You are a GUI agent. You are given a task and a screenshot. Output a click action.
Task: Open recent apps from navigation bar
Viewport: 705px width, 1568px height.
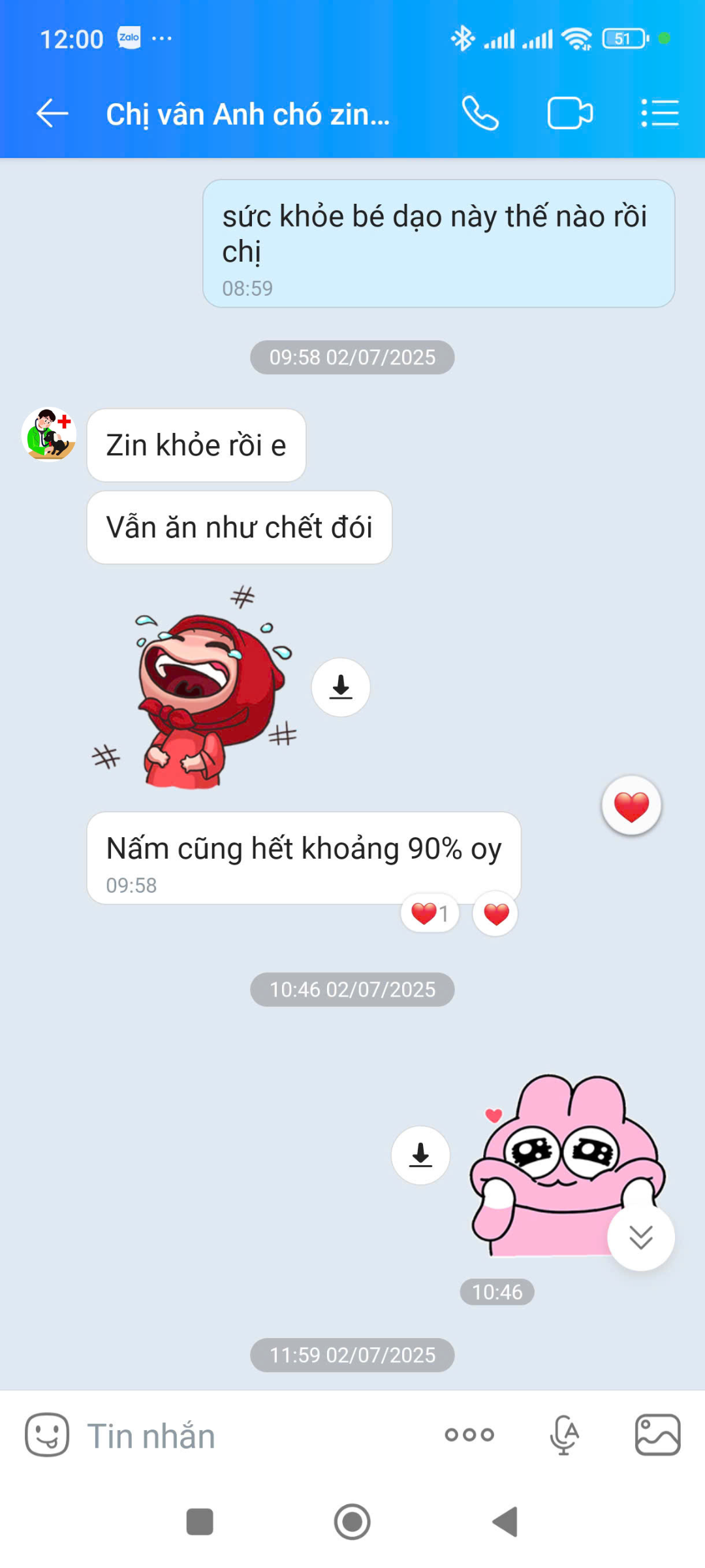(x=200, y=1522)
